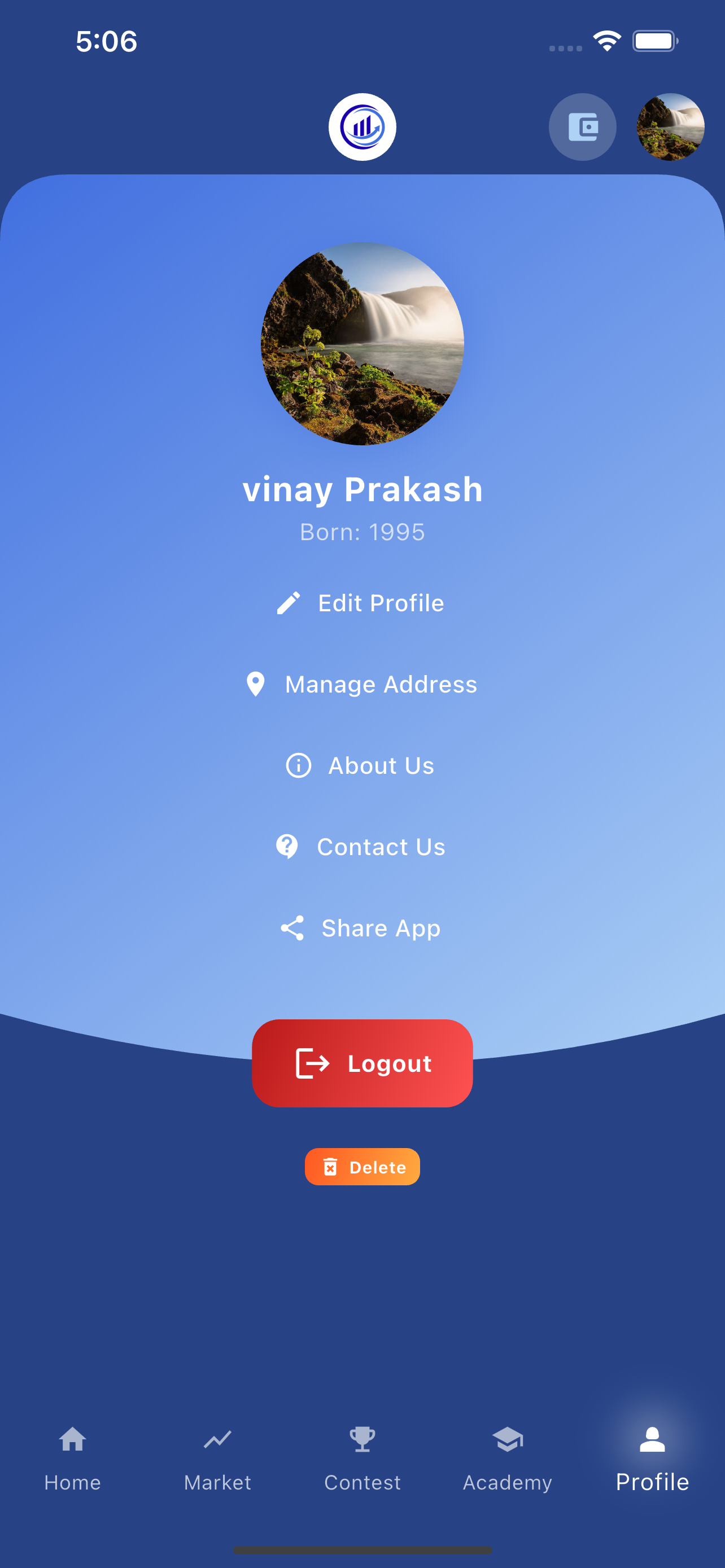The height and width of the screenshot is (1568, 725).
Task: Open the Contest tab
Action: click(x=362, y=1458)
